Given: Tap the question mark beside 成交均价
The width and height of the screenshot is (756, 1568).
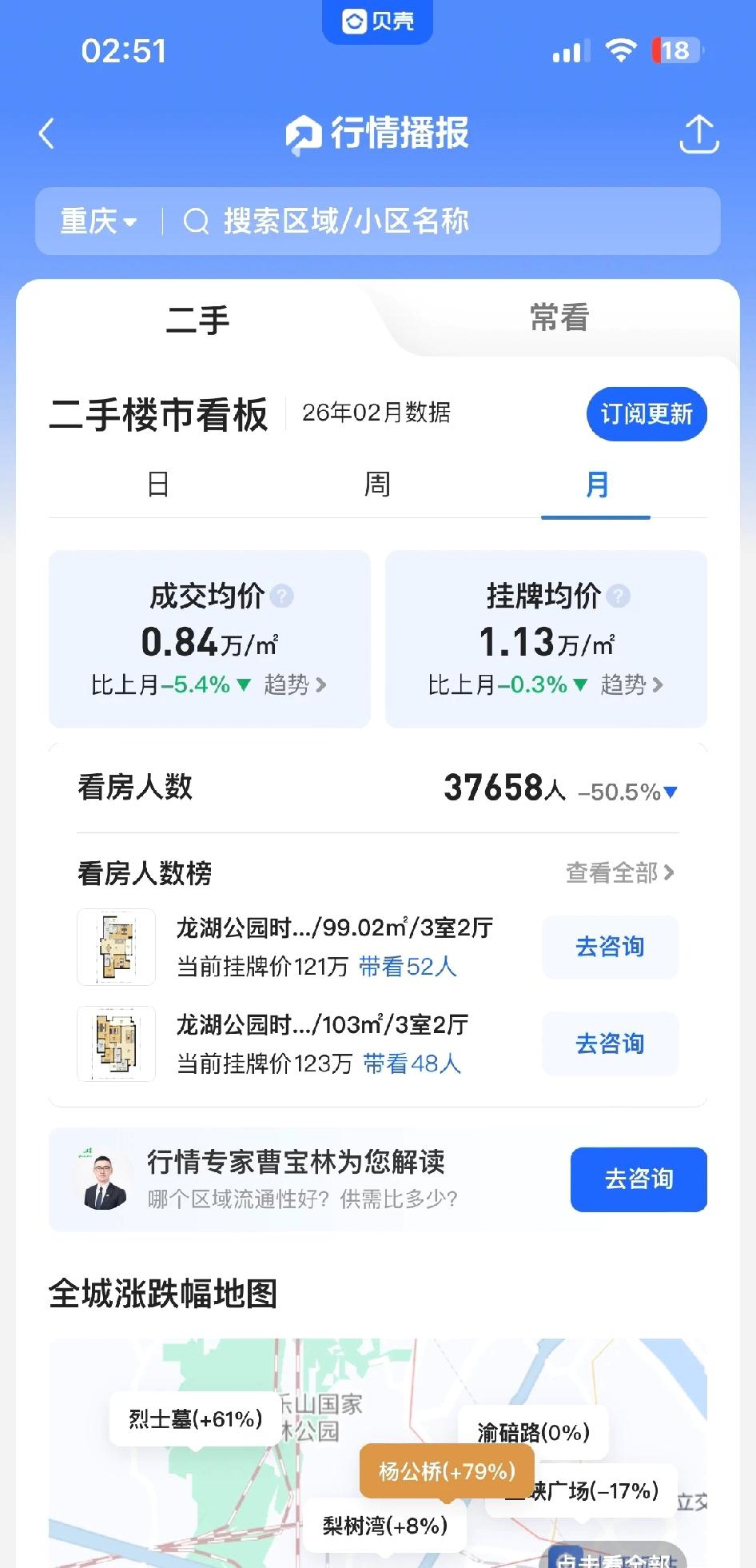Looking at the screenshot, I should pyautogui.click(x=284, y=595).
